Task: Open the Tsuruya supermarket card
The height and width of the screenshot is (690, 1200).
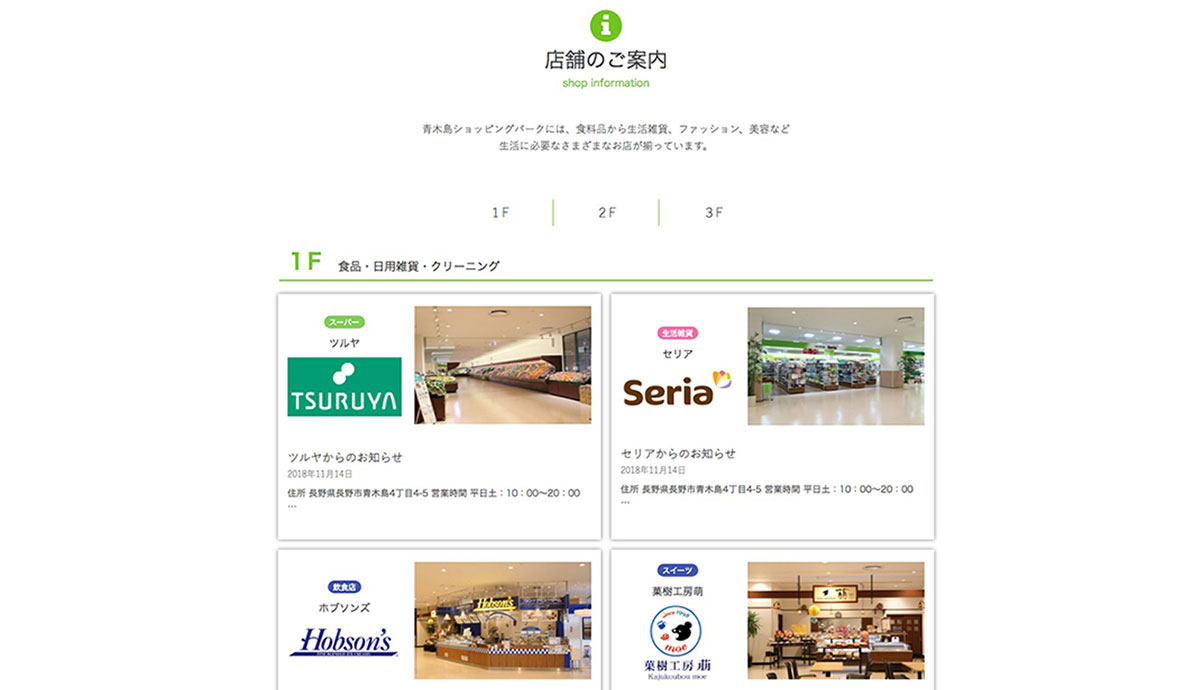Action: (439, 416)
